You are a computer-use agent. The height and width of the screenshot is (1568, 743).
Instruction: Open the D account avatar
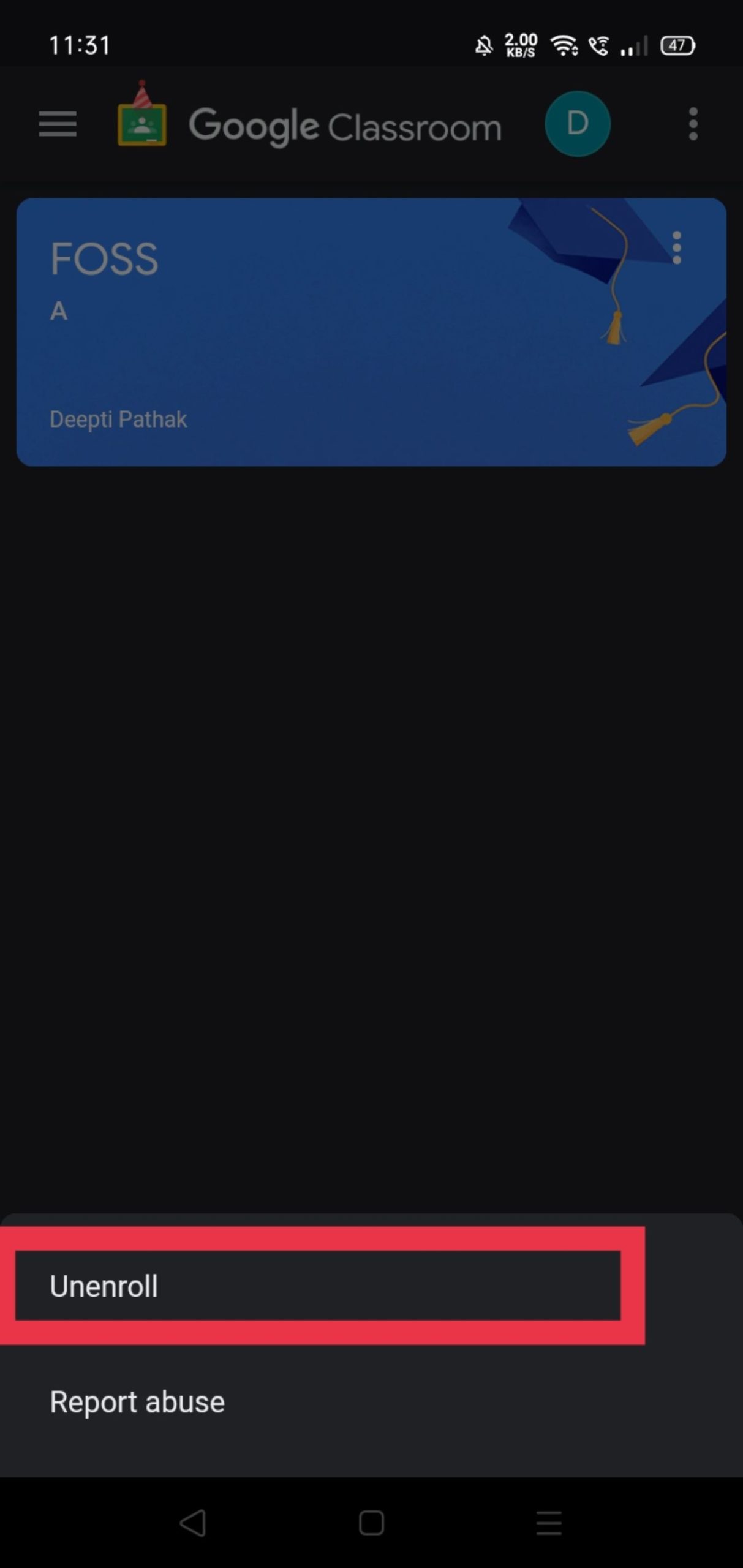coord(577,124)
